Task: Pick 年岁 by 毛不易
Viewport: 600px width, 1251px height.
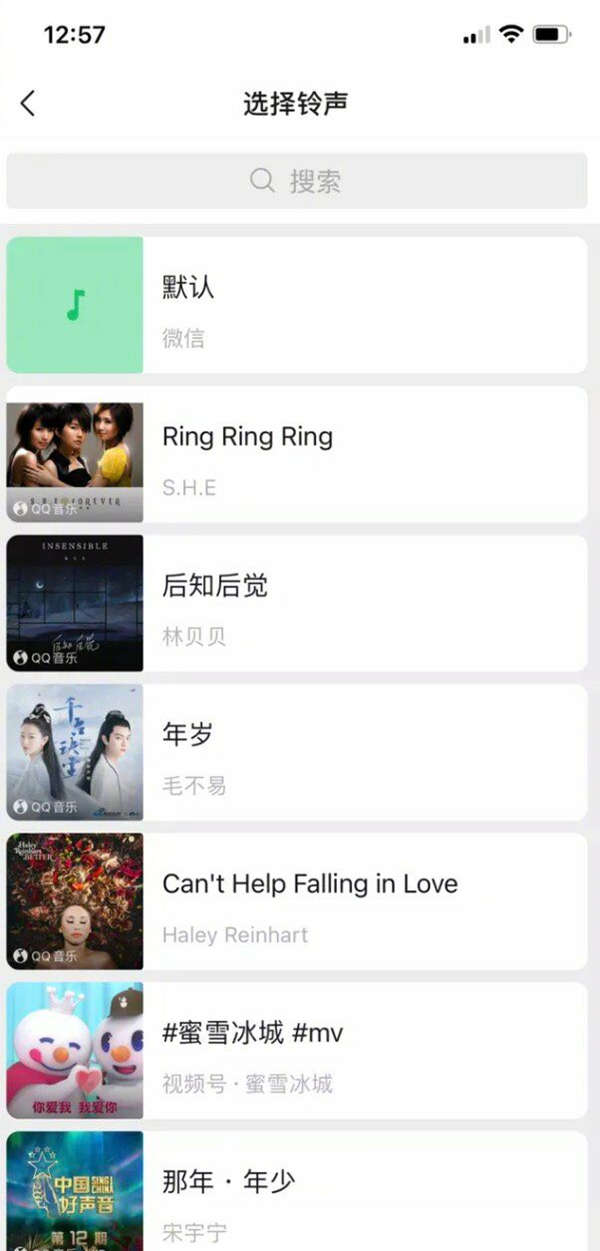Action: click(297, 752)
